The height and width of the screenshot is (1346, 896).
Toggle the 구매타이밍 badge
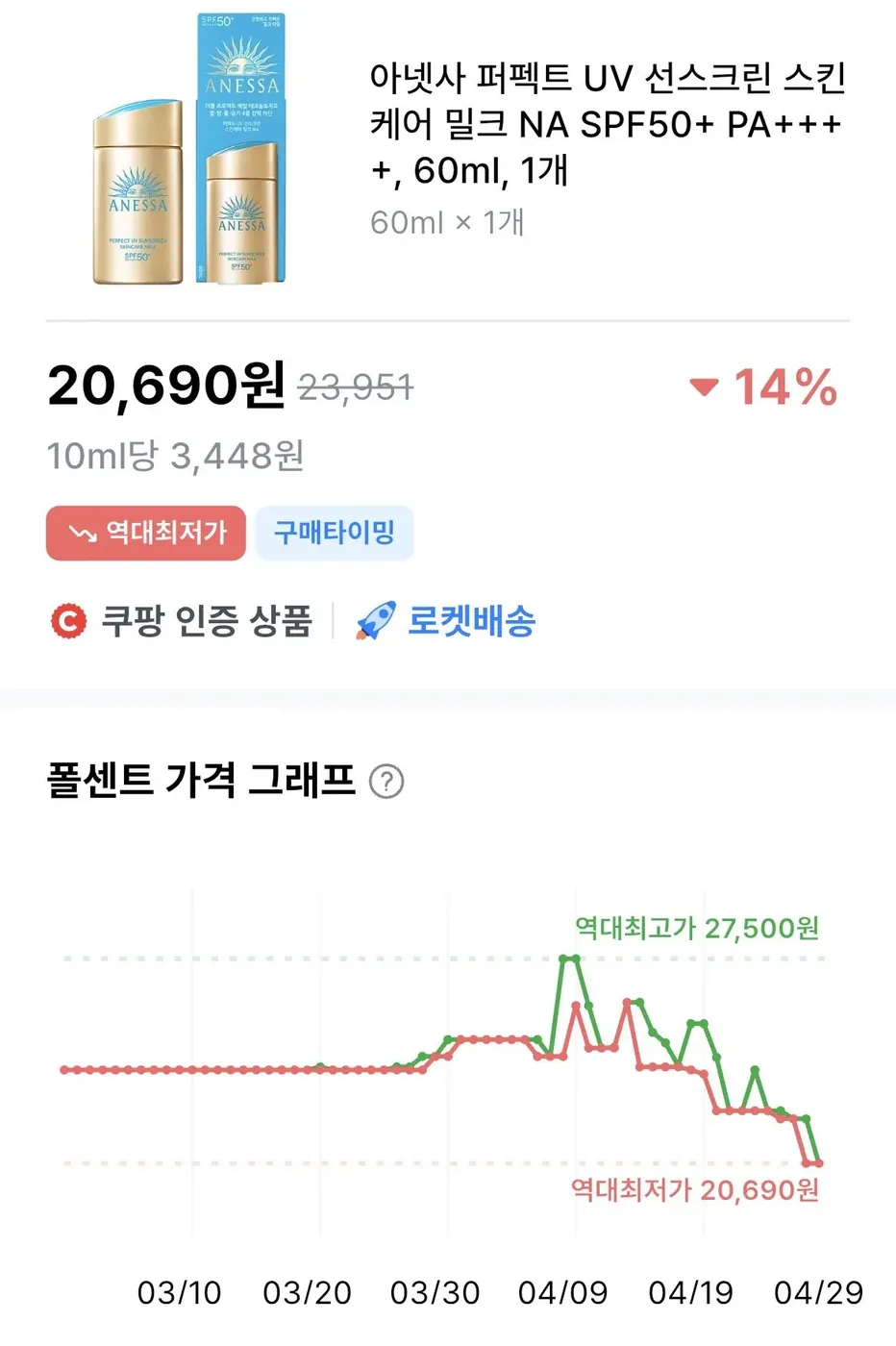[x=335, y=534]
